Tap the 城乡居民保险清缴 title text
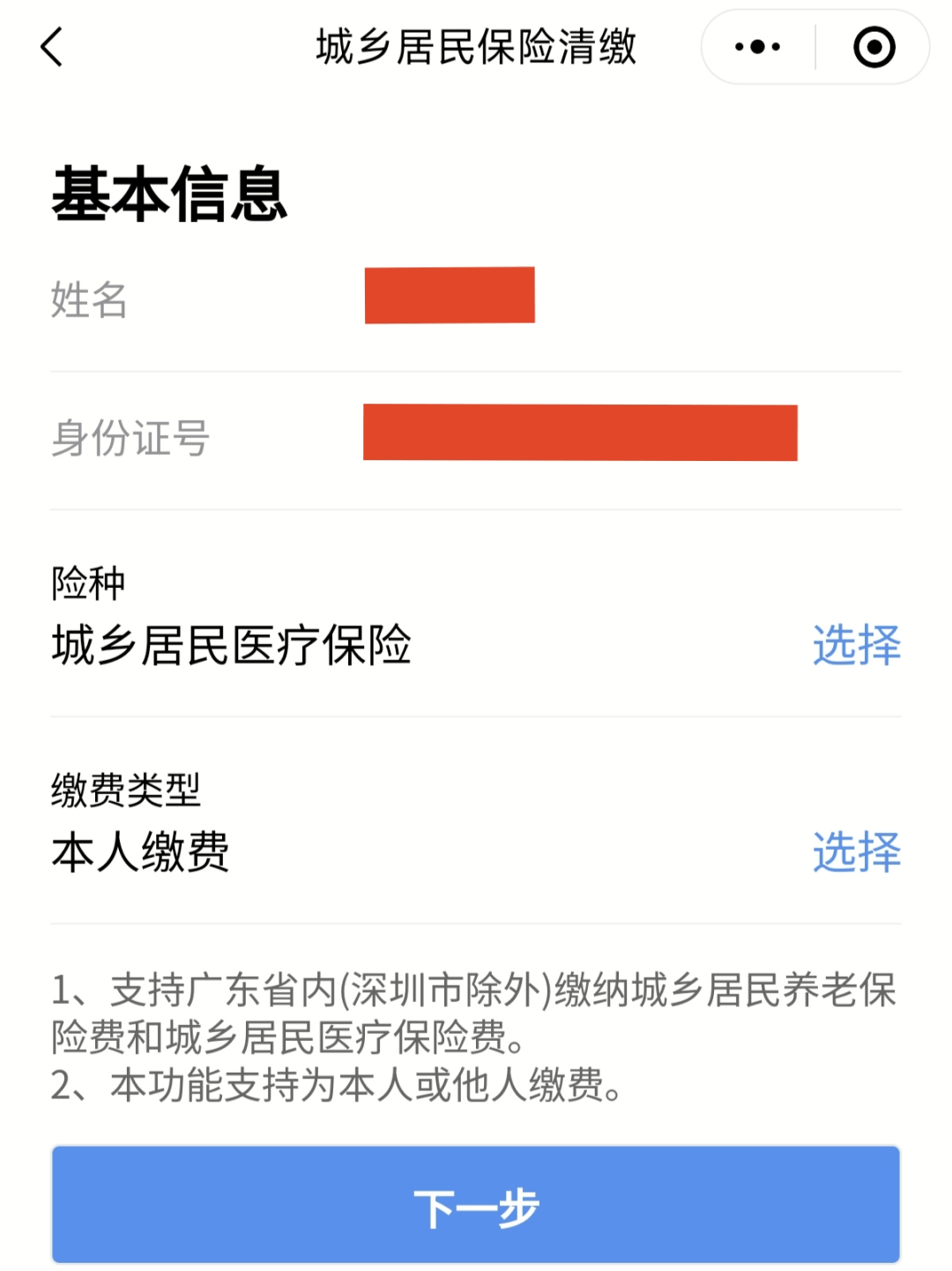This screenshot has width=952, height=1271. (x=476, y=48)
